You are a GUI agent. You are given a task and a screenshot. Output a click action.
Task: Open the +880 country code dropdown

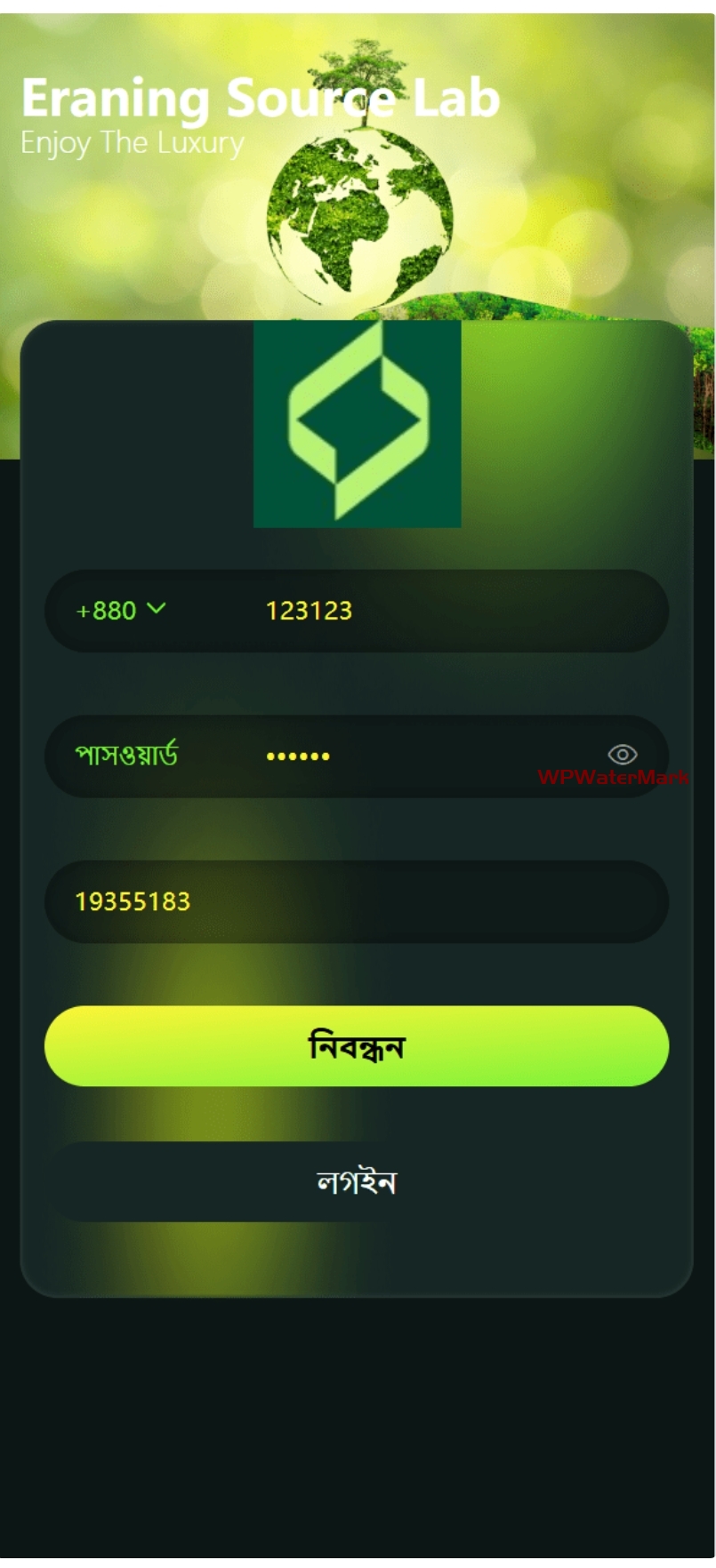tap(121, 611)
